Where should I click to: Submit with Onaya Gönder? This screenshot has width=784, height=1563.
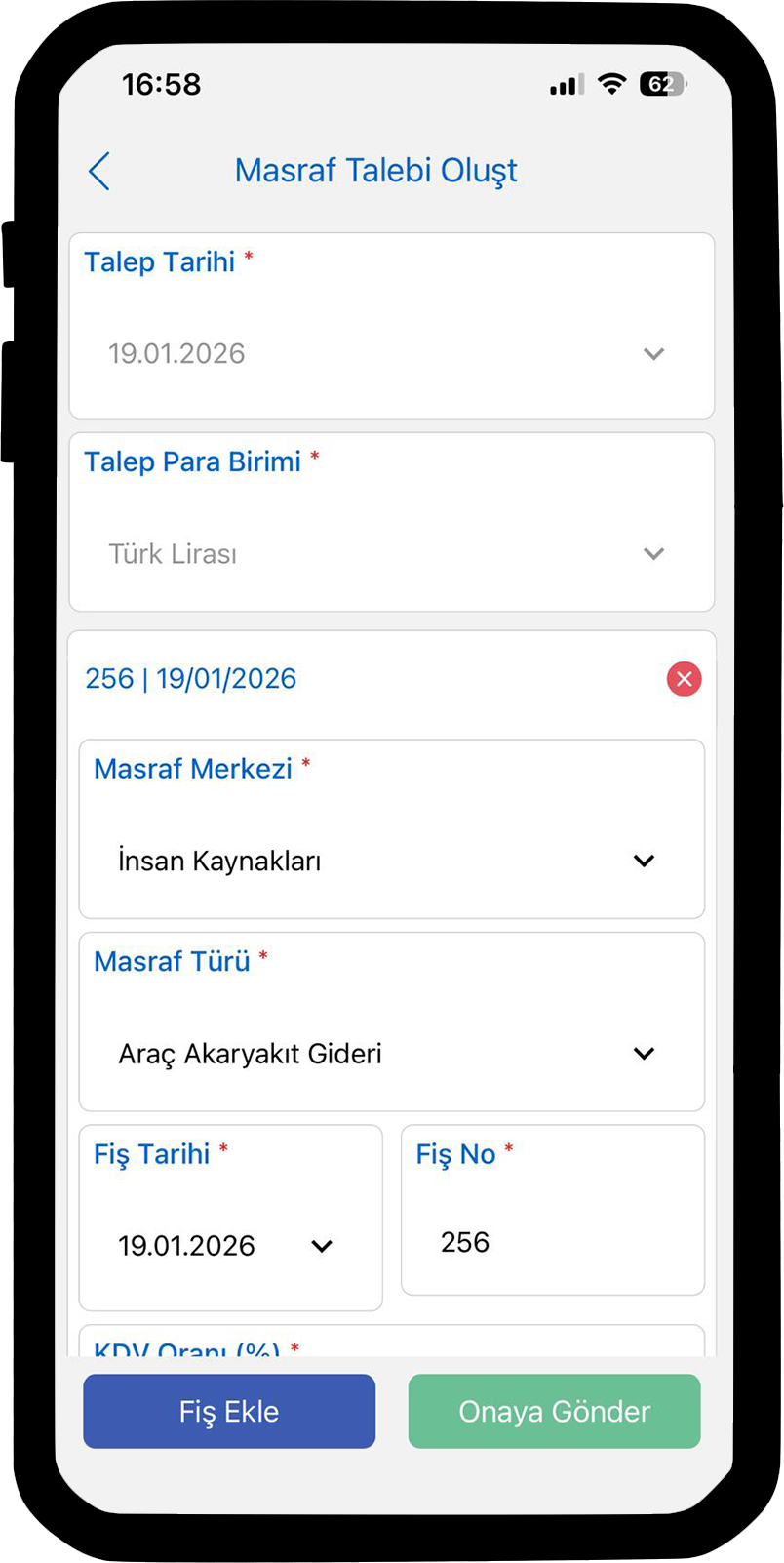click(x=554, y=1411)
